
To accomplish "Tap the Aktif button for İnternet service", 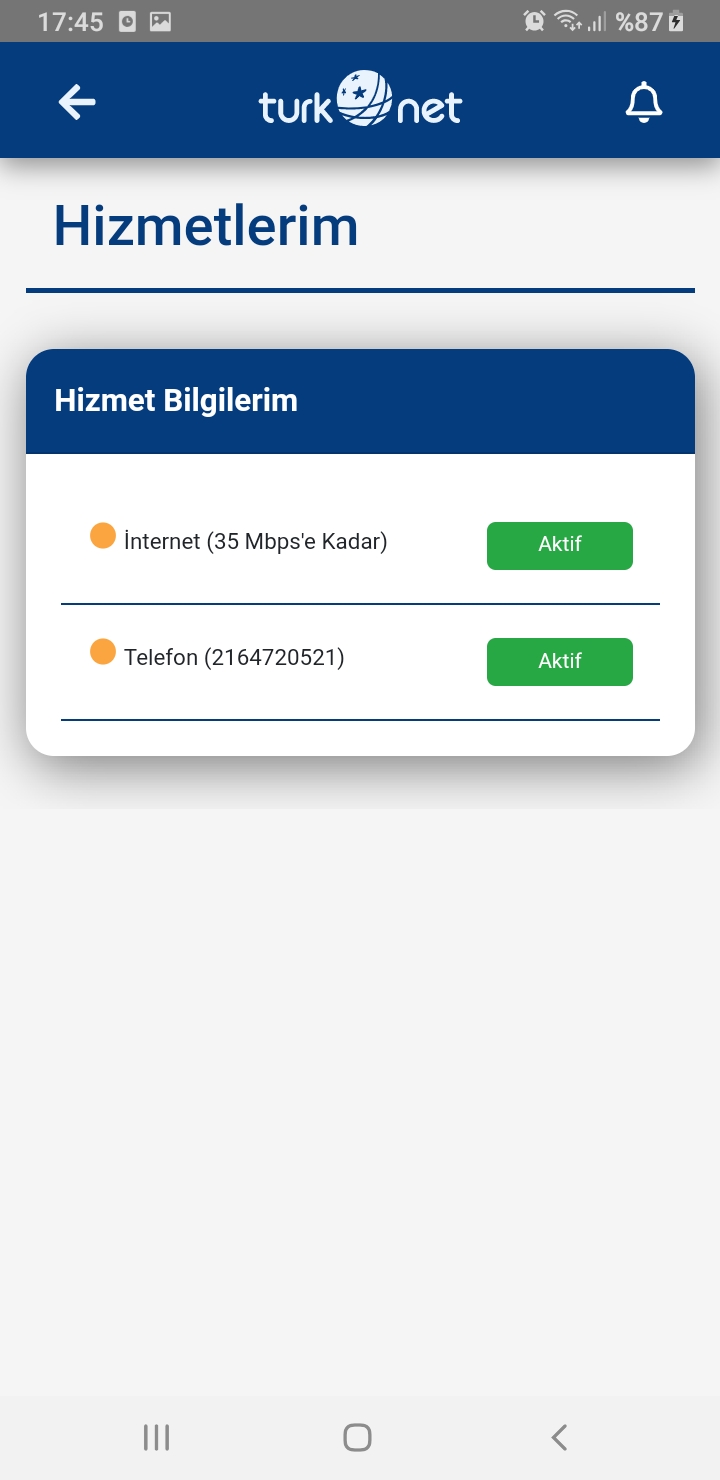I will [x=560, y=545].
